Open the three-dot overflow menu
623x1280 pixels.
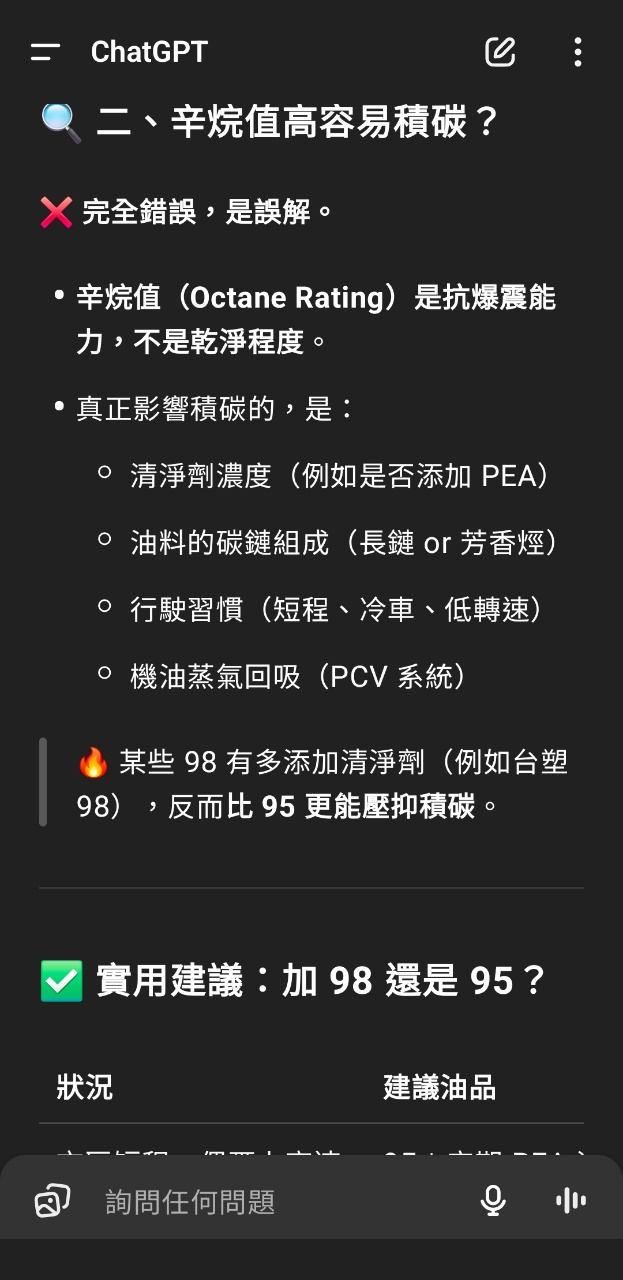coord(577,52)
